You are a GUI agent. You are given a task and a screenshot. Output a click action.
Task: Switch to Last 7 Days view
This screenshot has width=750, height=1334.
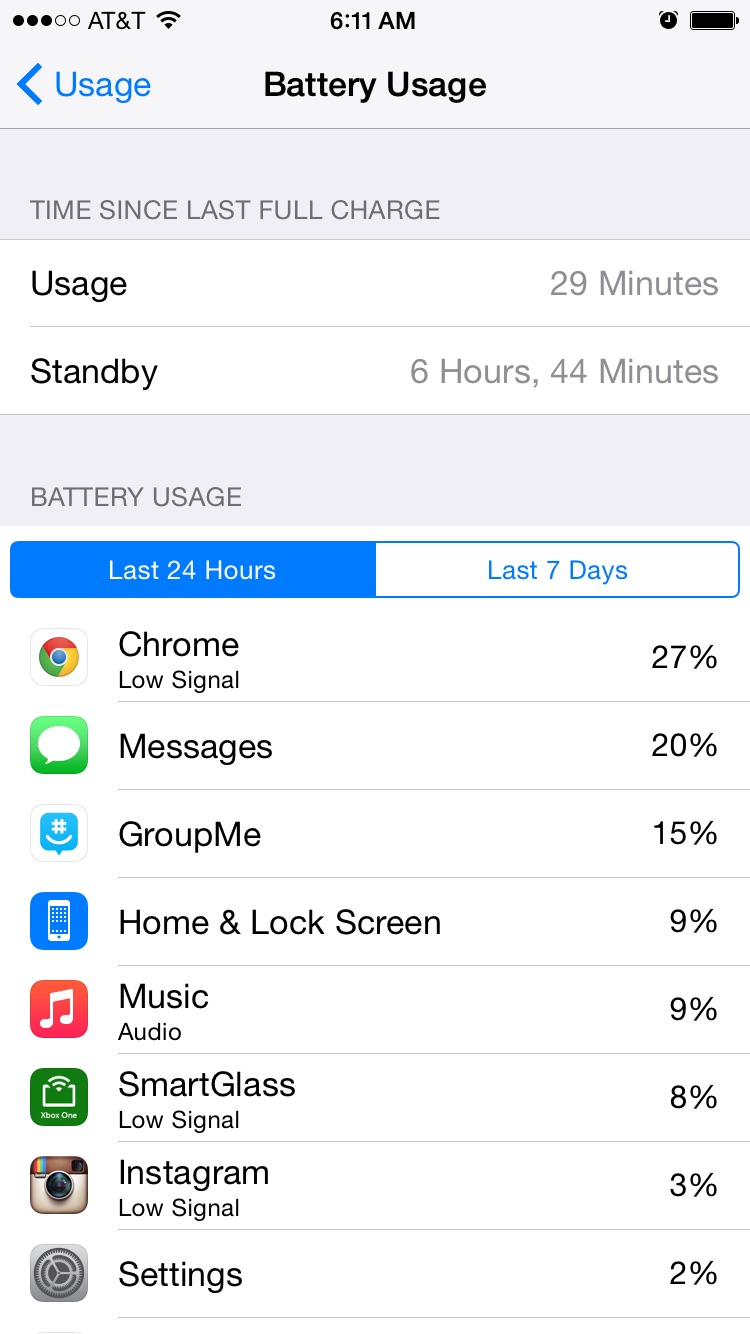pos(557,570)
